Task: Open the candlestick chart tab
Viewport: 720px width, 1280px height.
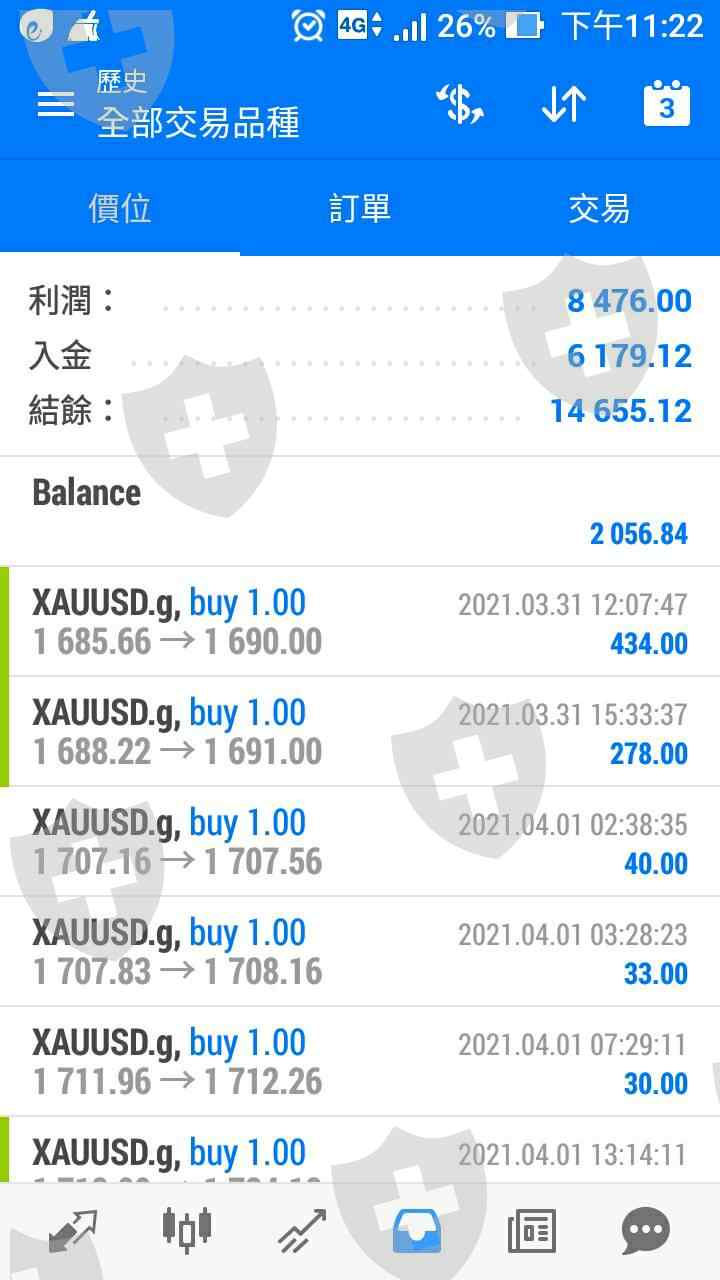Action: (187, 1230)
